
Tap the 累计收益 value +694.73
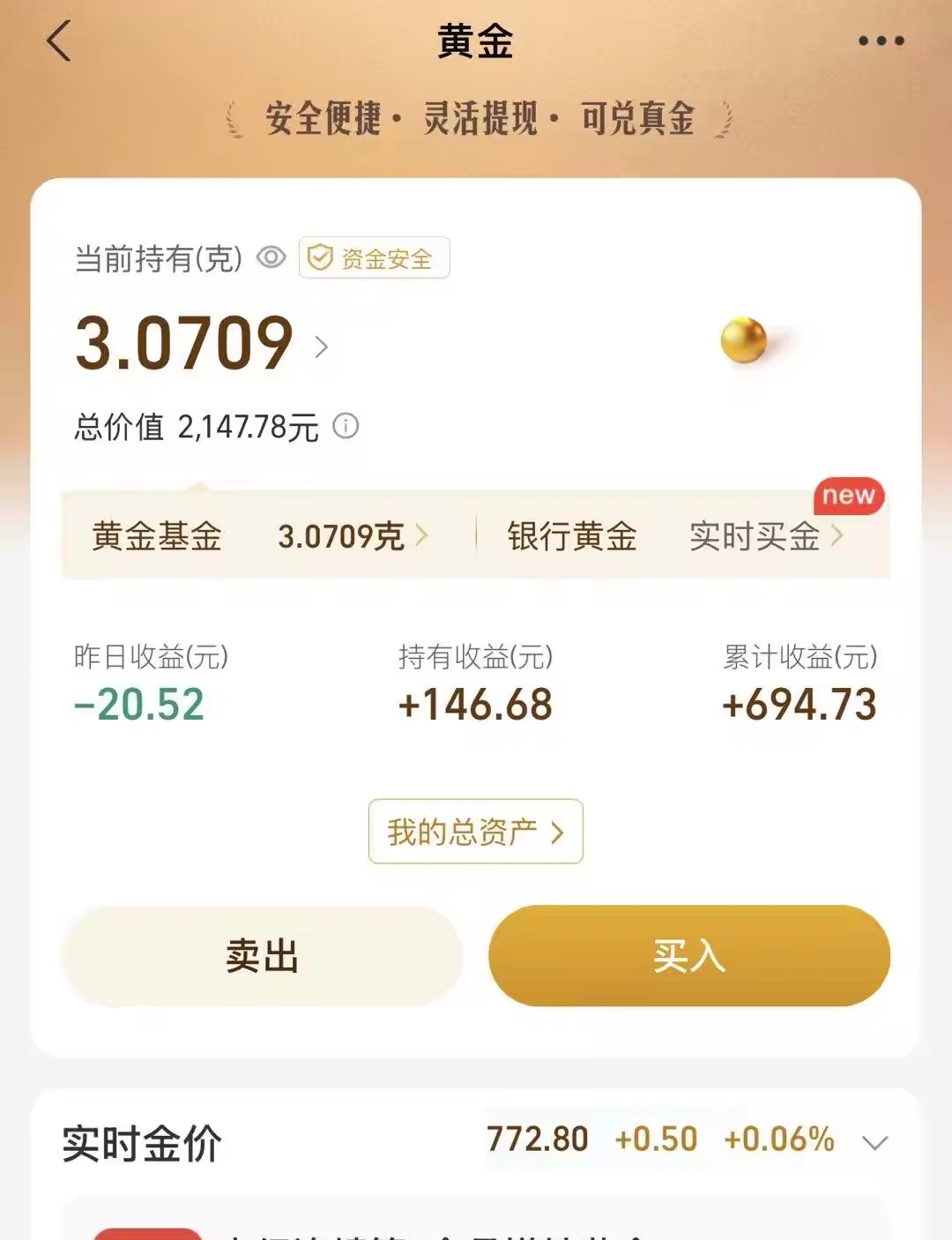799,704
